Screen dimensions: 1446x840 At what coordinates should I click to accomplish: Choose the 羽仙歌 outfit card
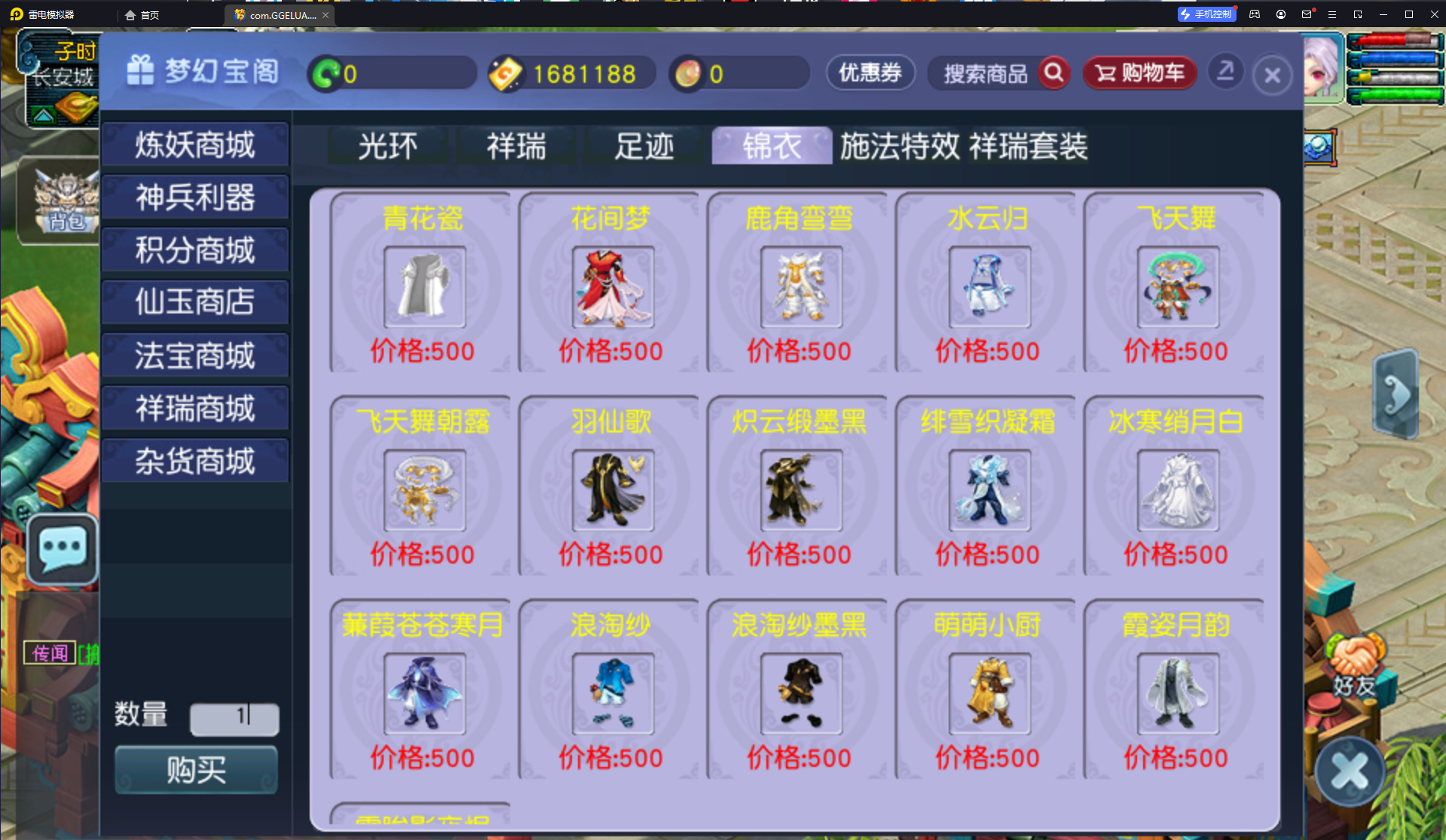pyautogui.click(x=612, y=490)
